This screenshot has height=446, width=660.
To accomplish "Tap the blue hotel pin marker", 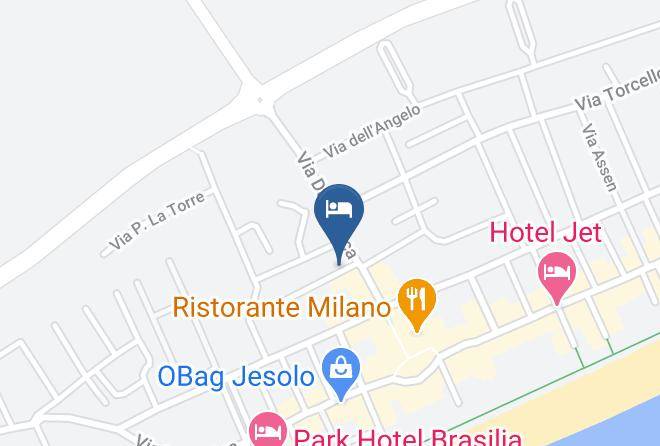I will click(339, 211).
